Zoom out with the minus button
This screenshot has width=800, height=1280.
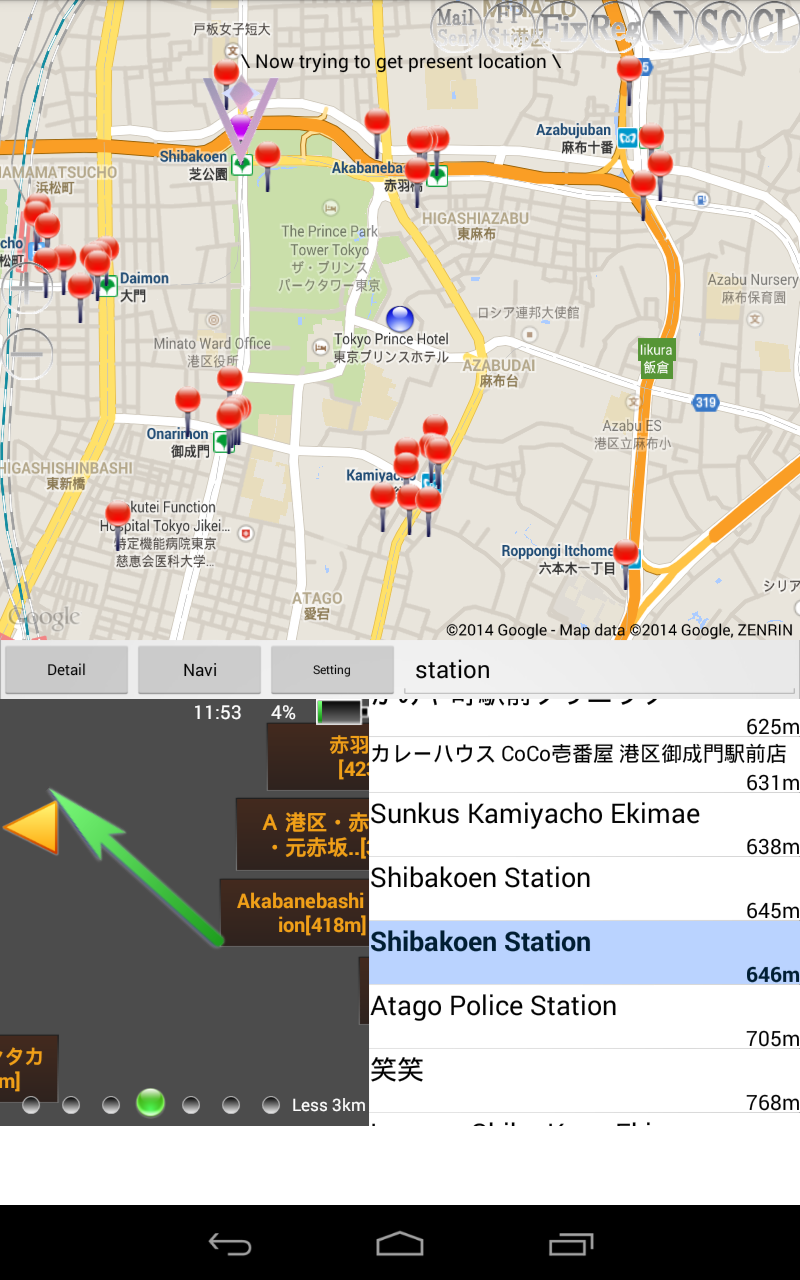point(27,353)
